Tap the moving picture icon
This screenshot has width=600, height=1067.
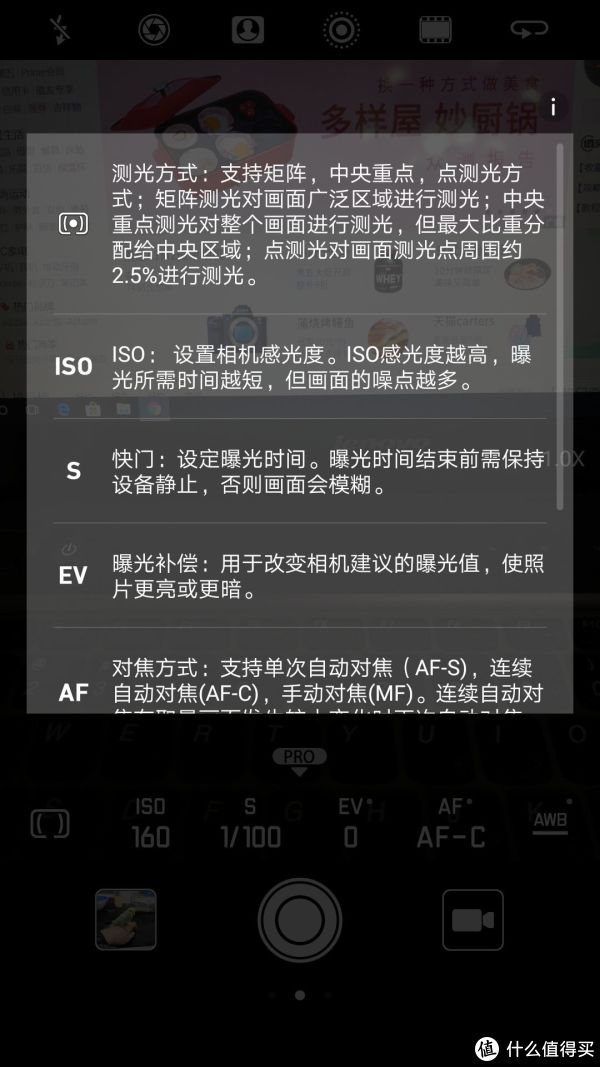pyautogui.click(x=340, y=30)
